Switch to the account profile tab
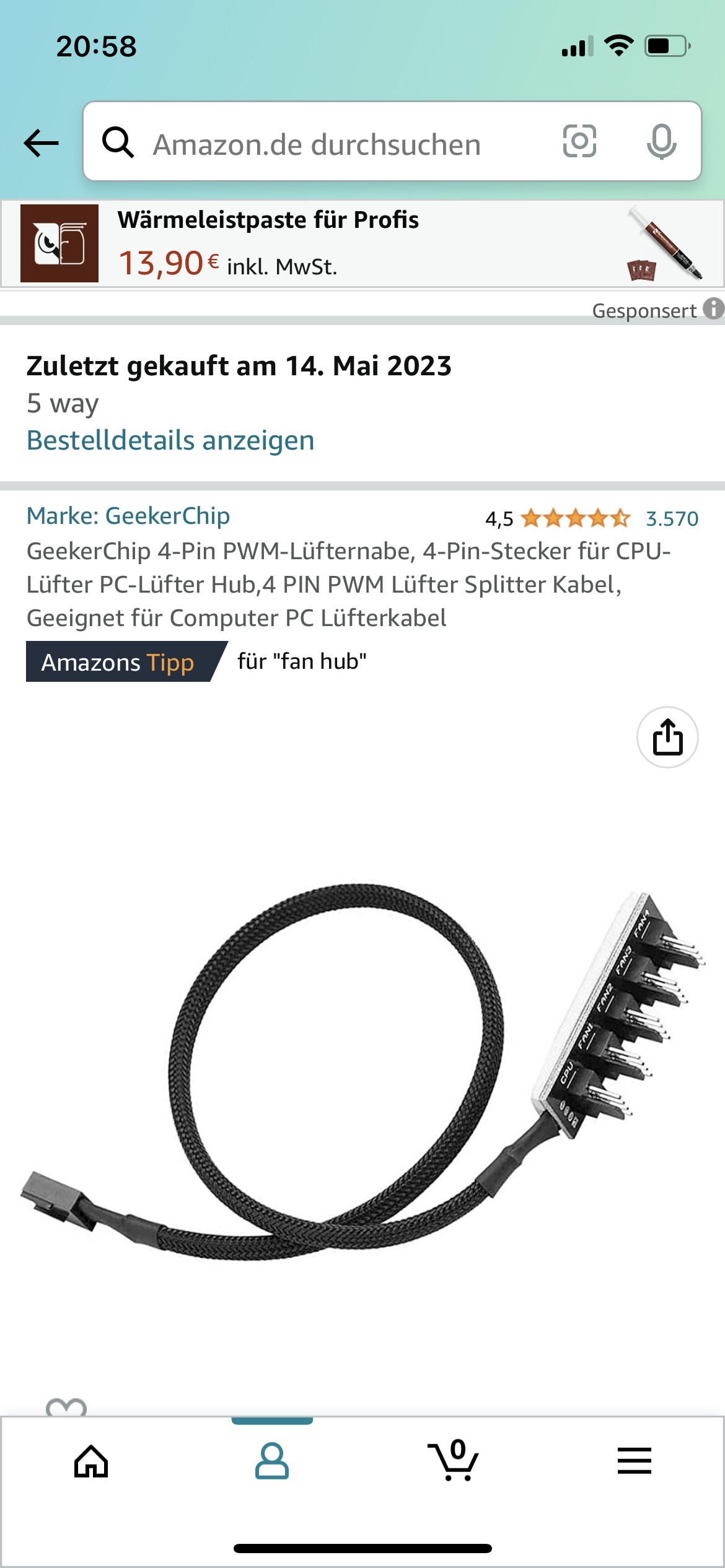Image resolution: width=725 pixels, height=1568 pixels. pyautogui.click(x=272, y=1461)
